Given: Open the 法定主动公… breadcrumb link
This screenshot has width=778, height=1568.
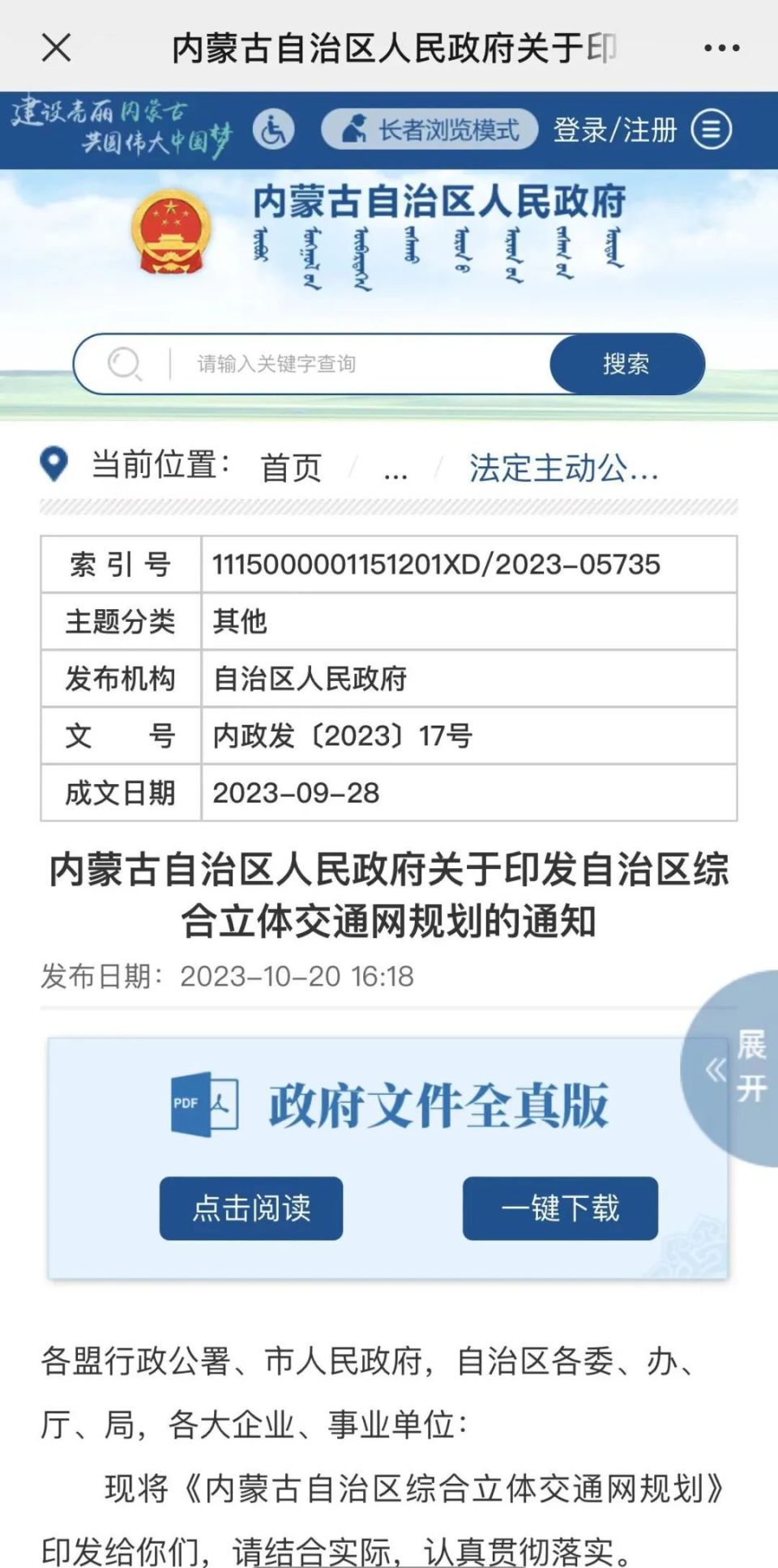Looking at the screenshot, I should [x=563, y=467].
